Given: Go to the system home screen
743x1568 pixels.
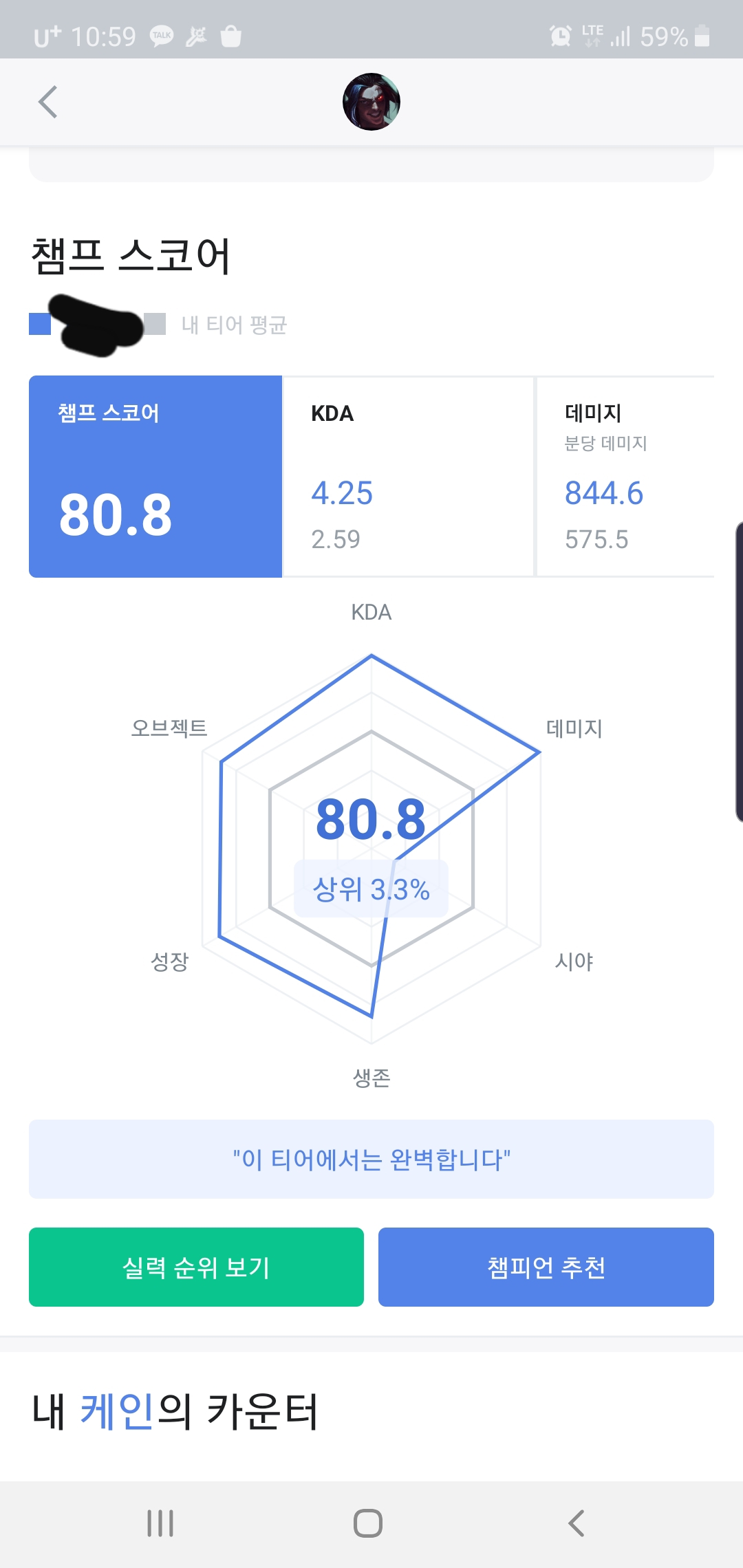Looking at the screenshot, I should click(x=368, y=1523).
